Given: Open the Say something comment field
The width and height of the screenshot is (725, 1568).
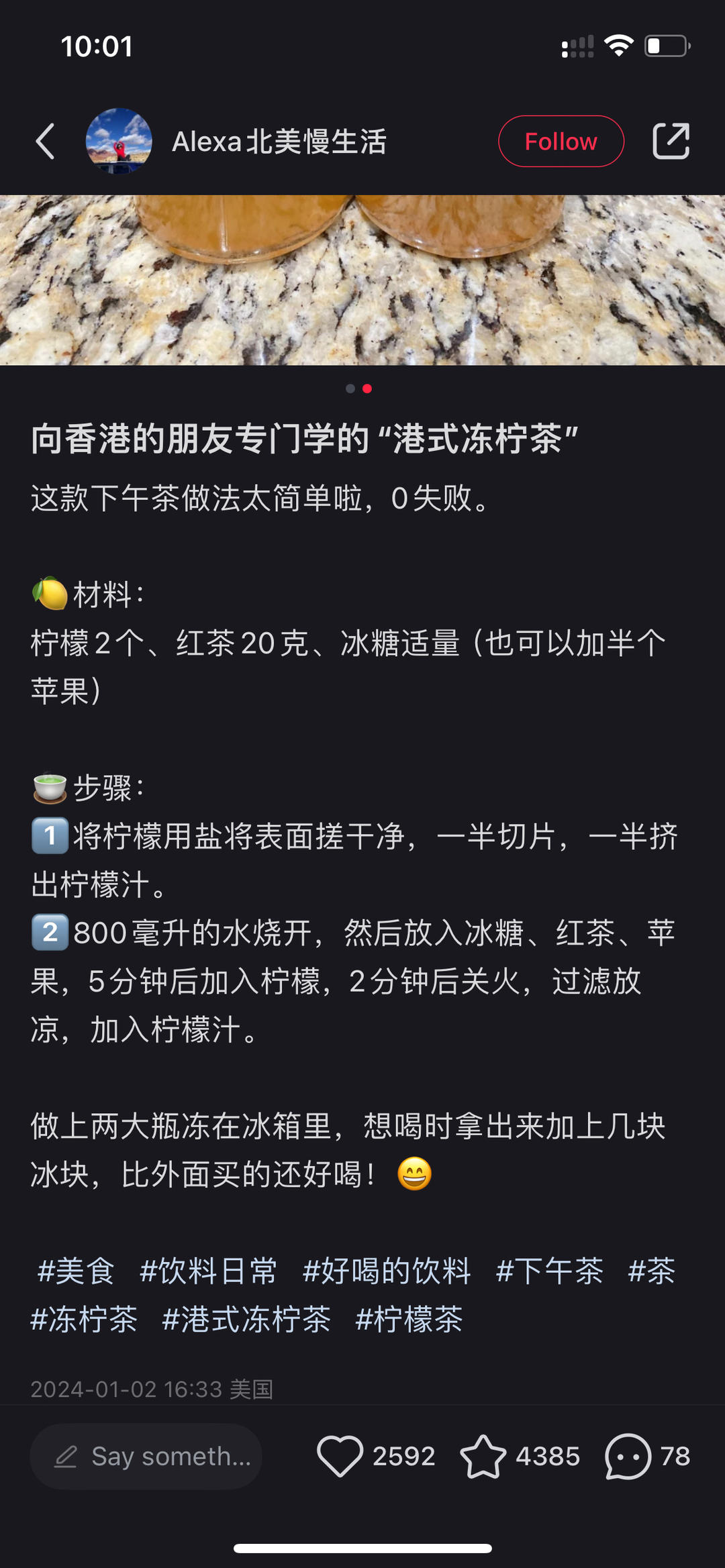Looking at the screenshot, I should tap(146, 1456).
